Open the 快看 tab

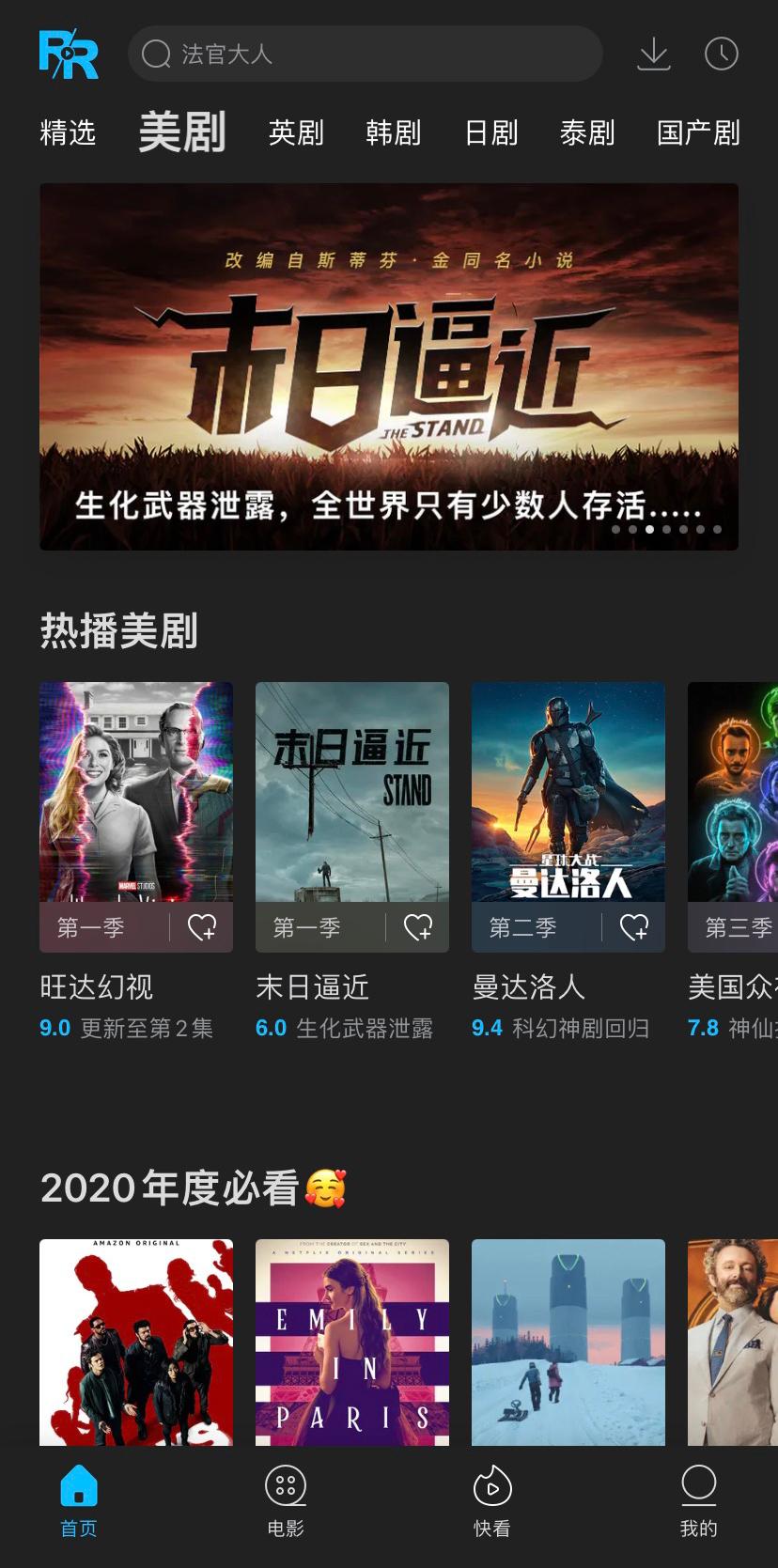(x=491, y=1501)
